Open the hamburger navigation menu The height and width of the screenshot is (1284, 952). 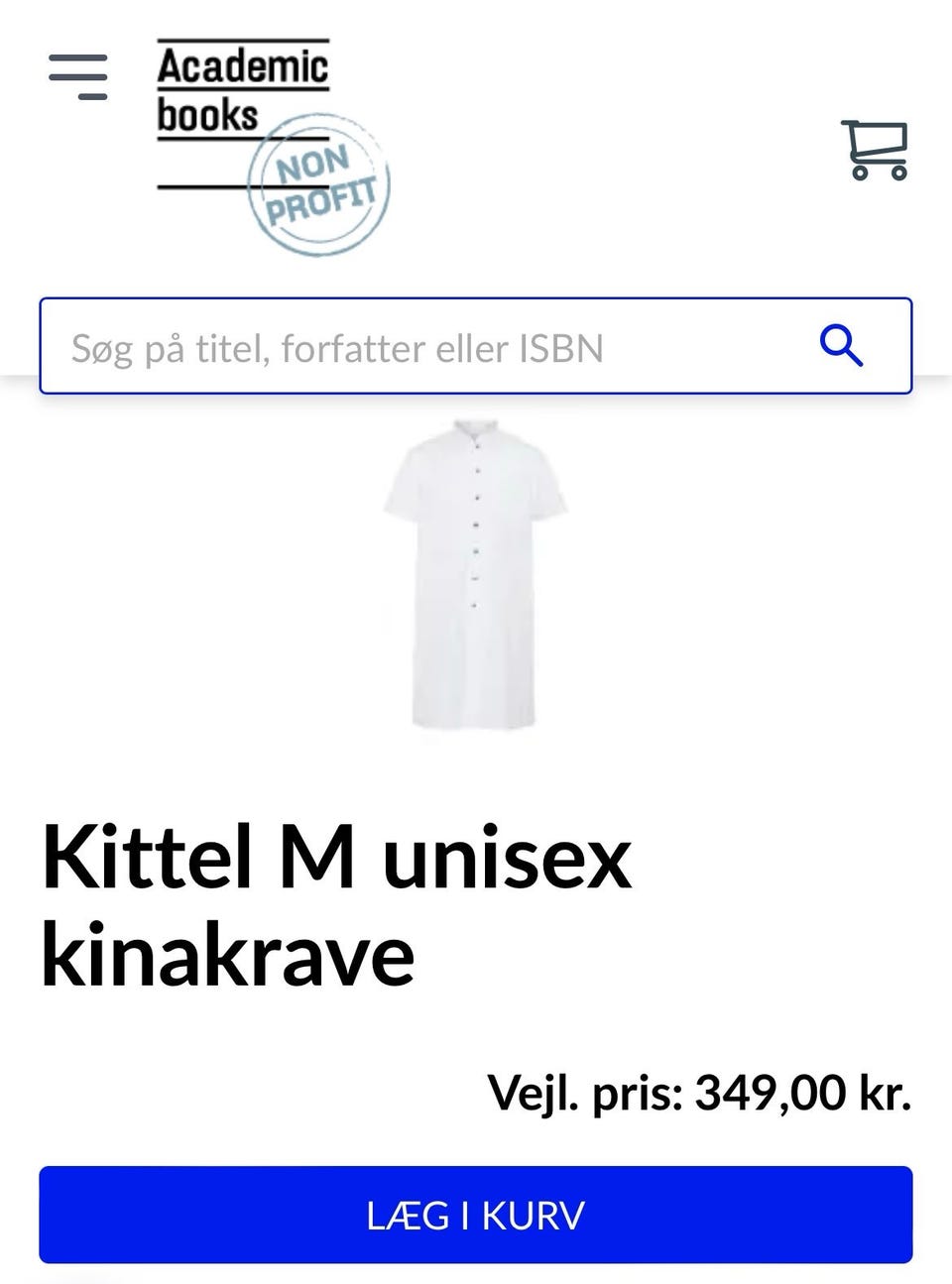[78, 76]
